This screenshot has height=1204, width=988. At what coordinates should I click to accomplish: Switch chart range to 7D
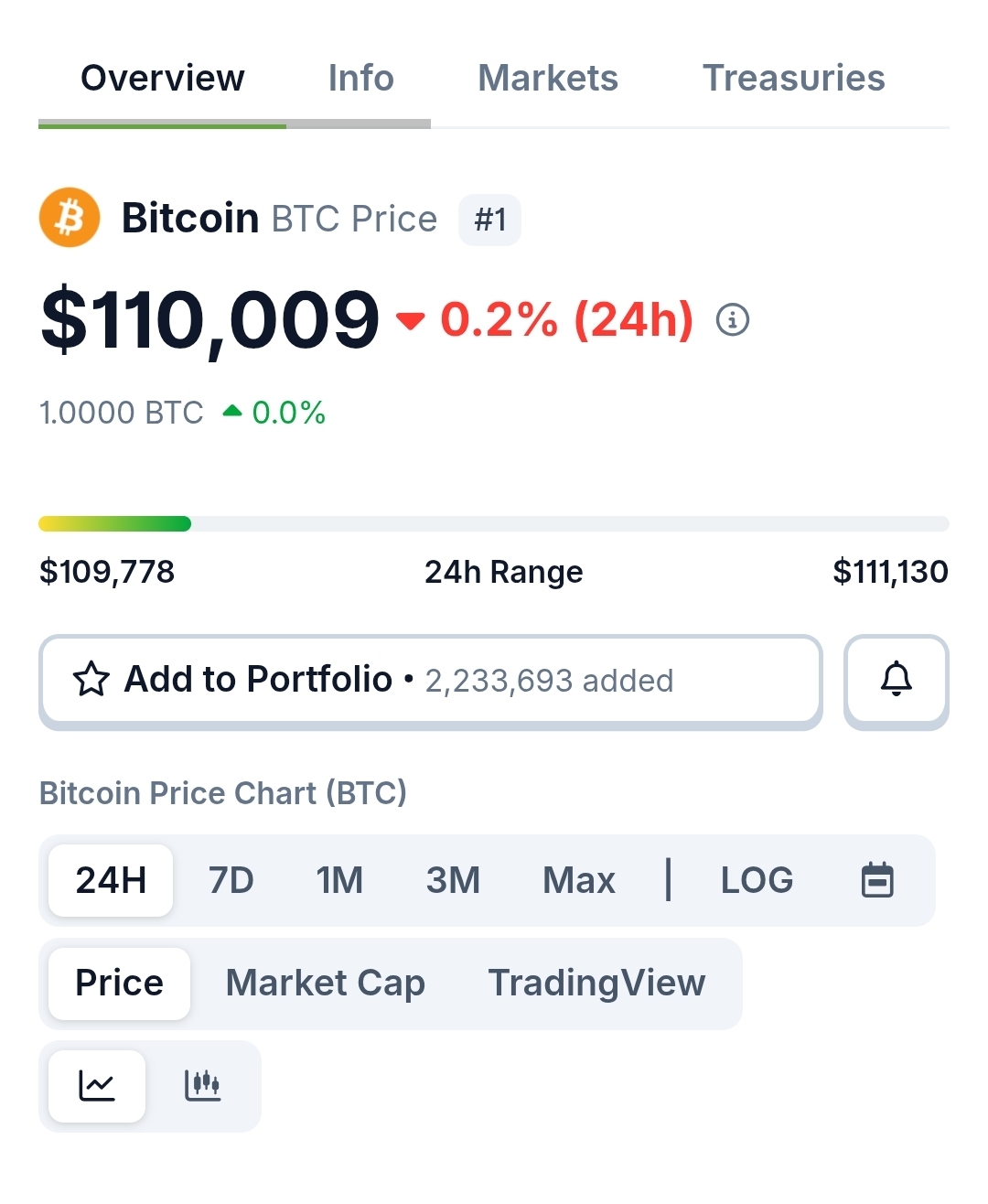231,880
